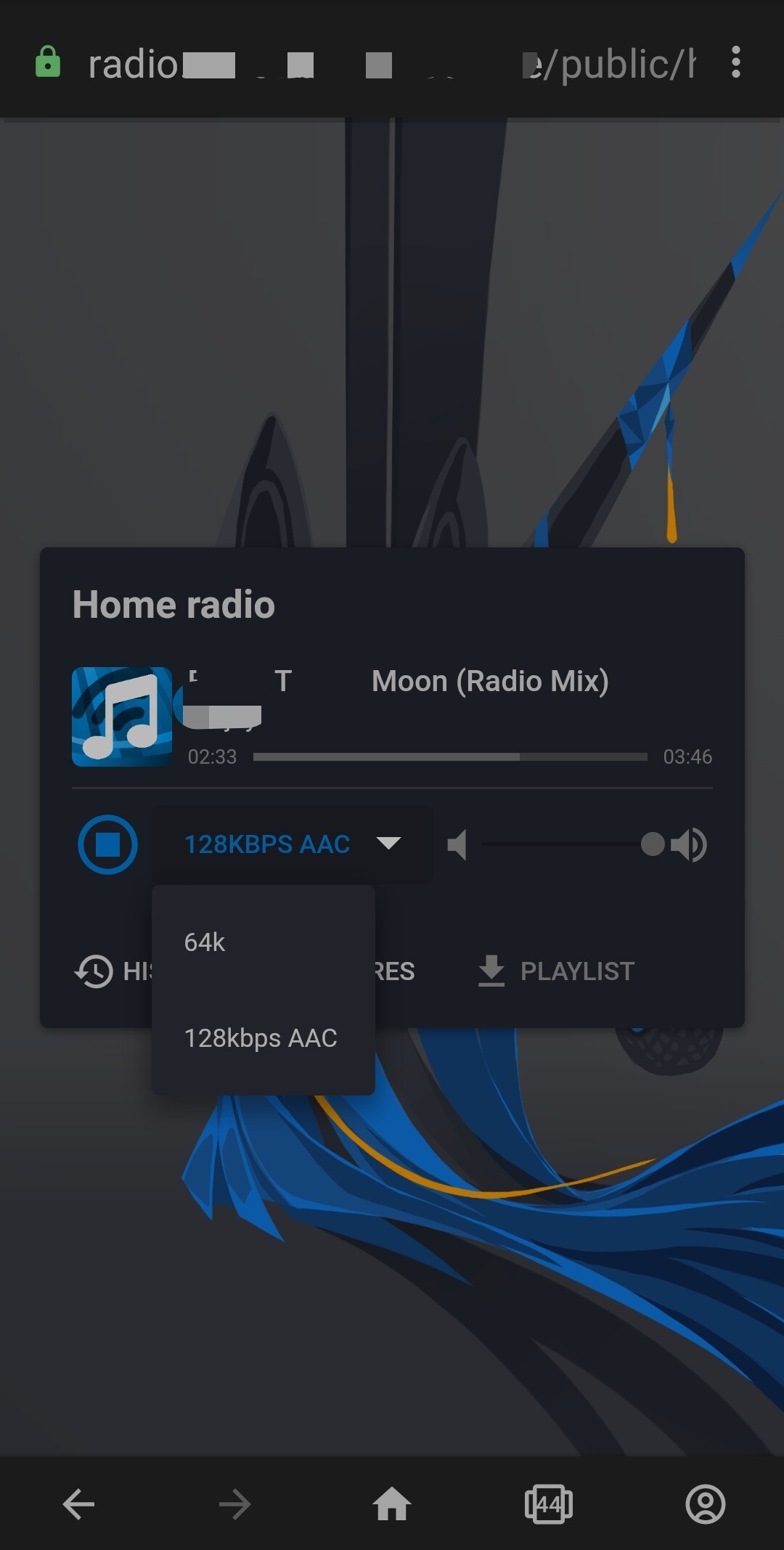The height and width of the screenshot is (1550, 784).
Task: Go to the browser home page
Action: 392,1504
